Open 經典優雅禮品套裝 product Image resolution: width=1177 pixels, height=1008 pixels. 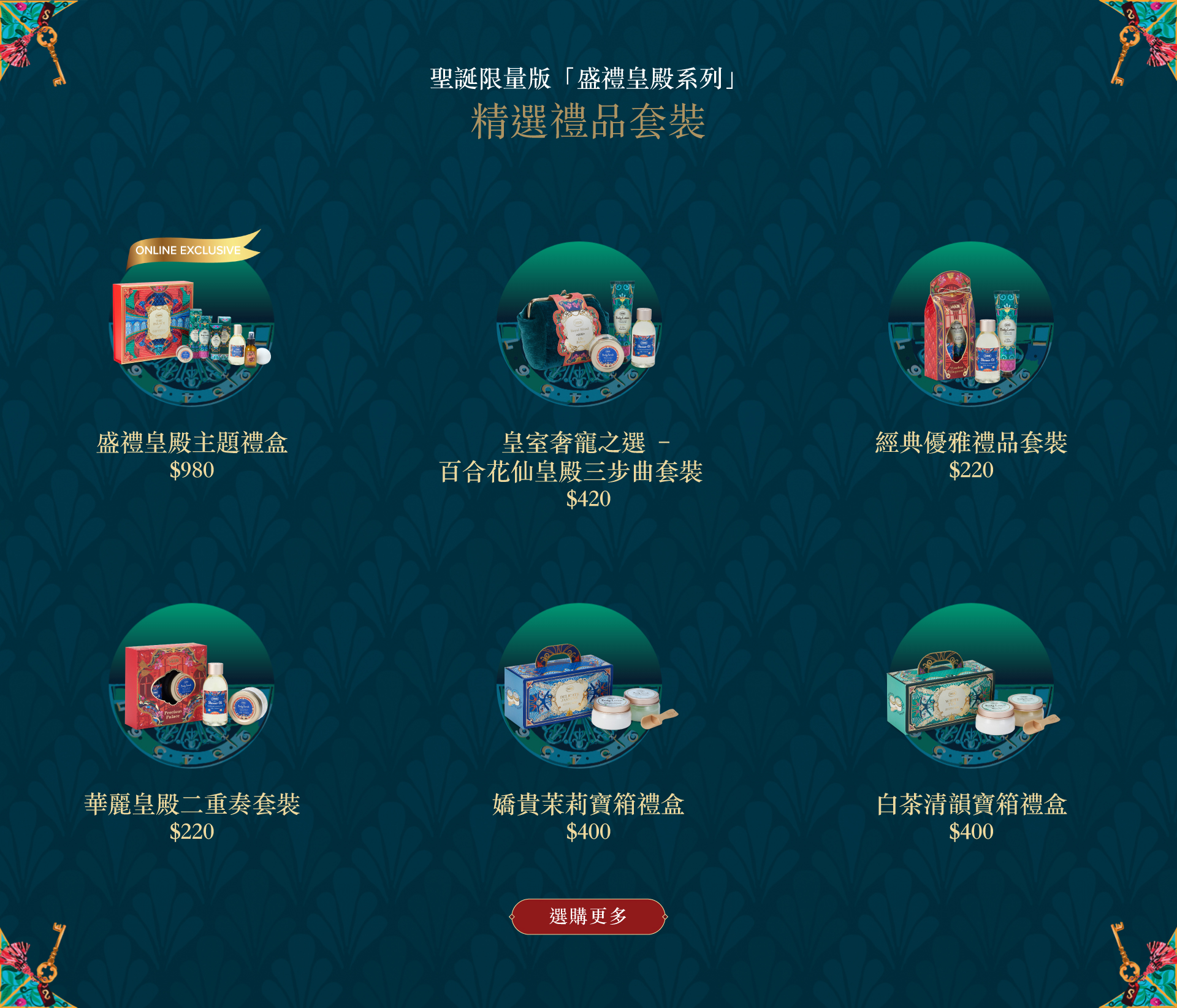coord(971,325)
